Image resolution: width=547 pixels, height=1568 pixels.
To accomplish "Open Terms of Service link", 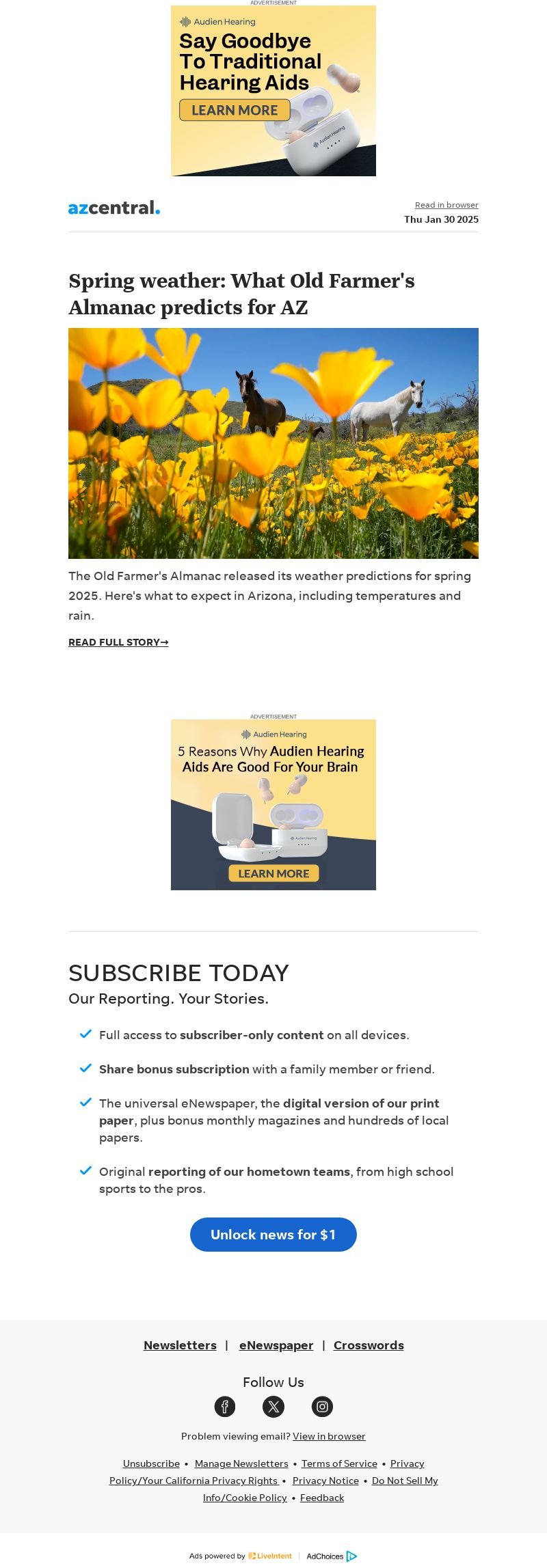I will click(339, 1463).
